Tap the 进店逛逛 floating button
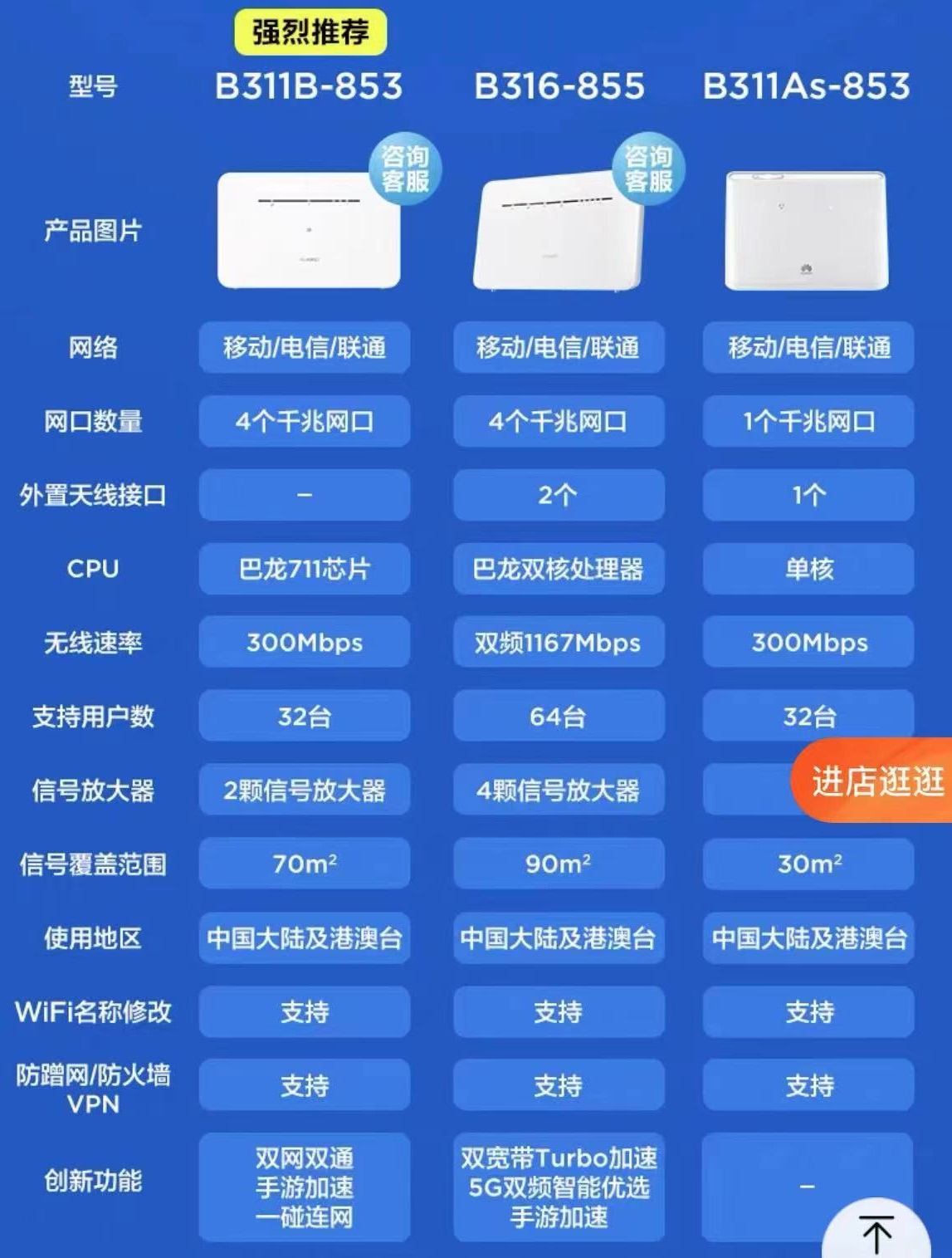952x1258 pixels. [876, 781]
